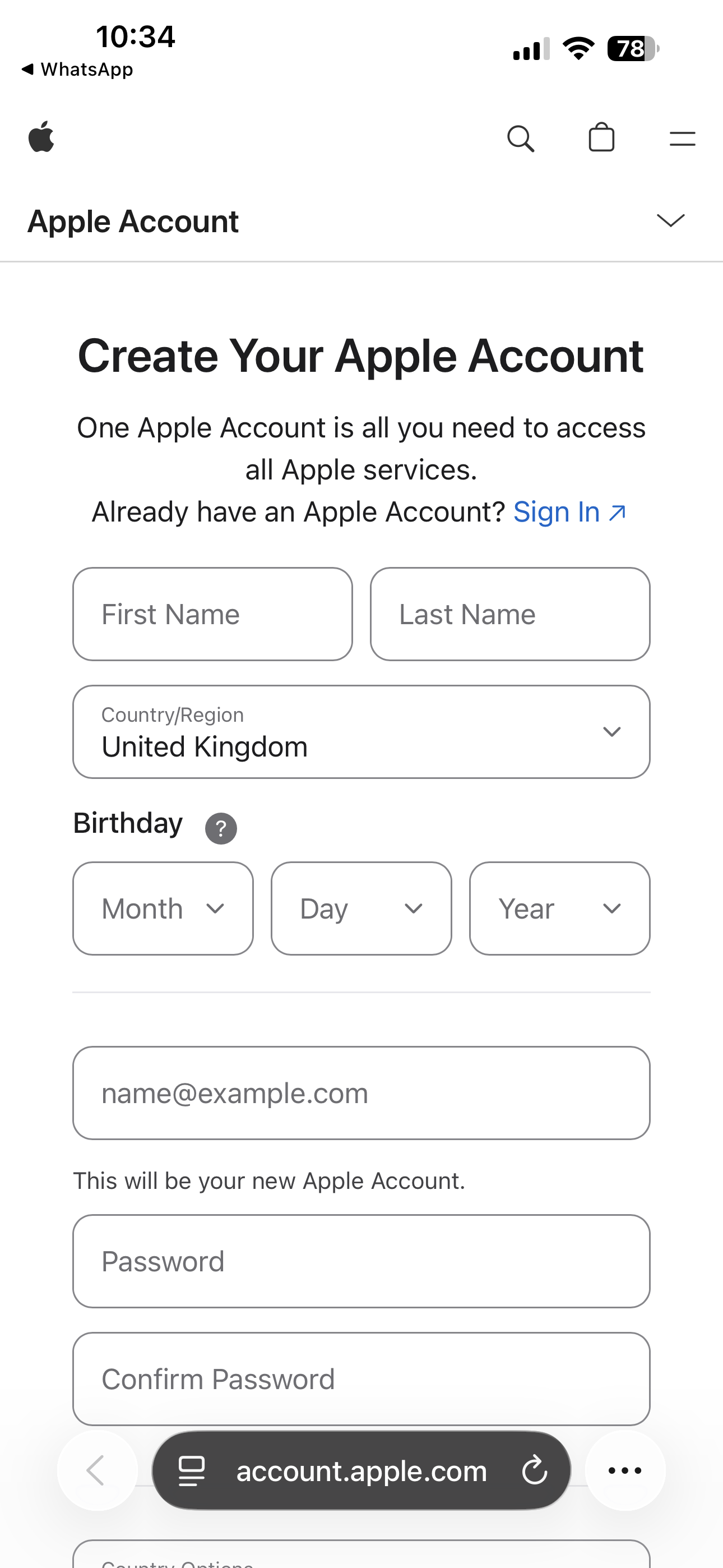Screen dimensions: 723x1568
Task: Expand the Apple Account section chevron
Action: click(x=671, y=220)
